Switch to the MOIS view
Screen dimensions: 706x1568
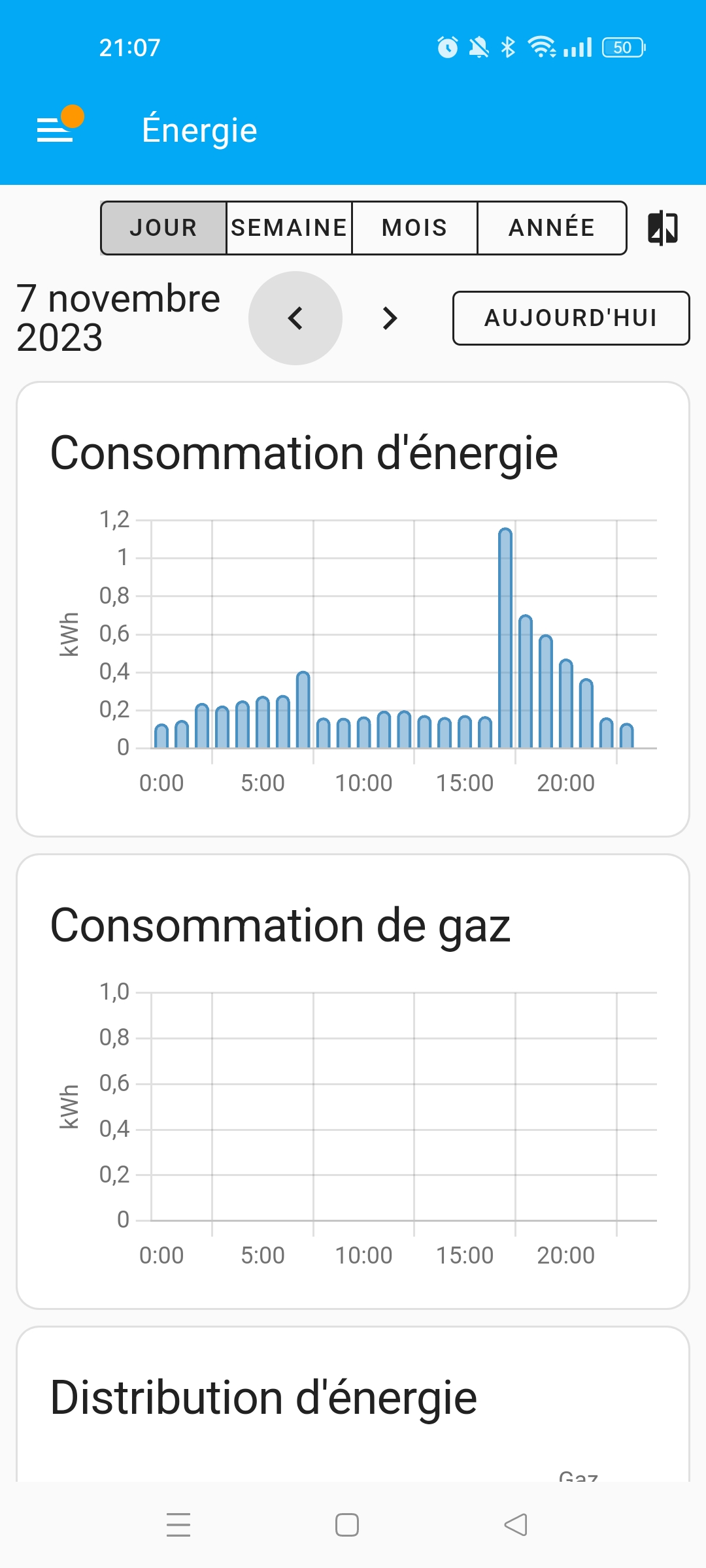414,228
